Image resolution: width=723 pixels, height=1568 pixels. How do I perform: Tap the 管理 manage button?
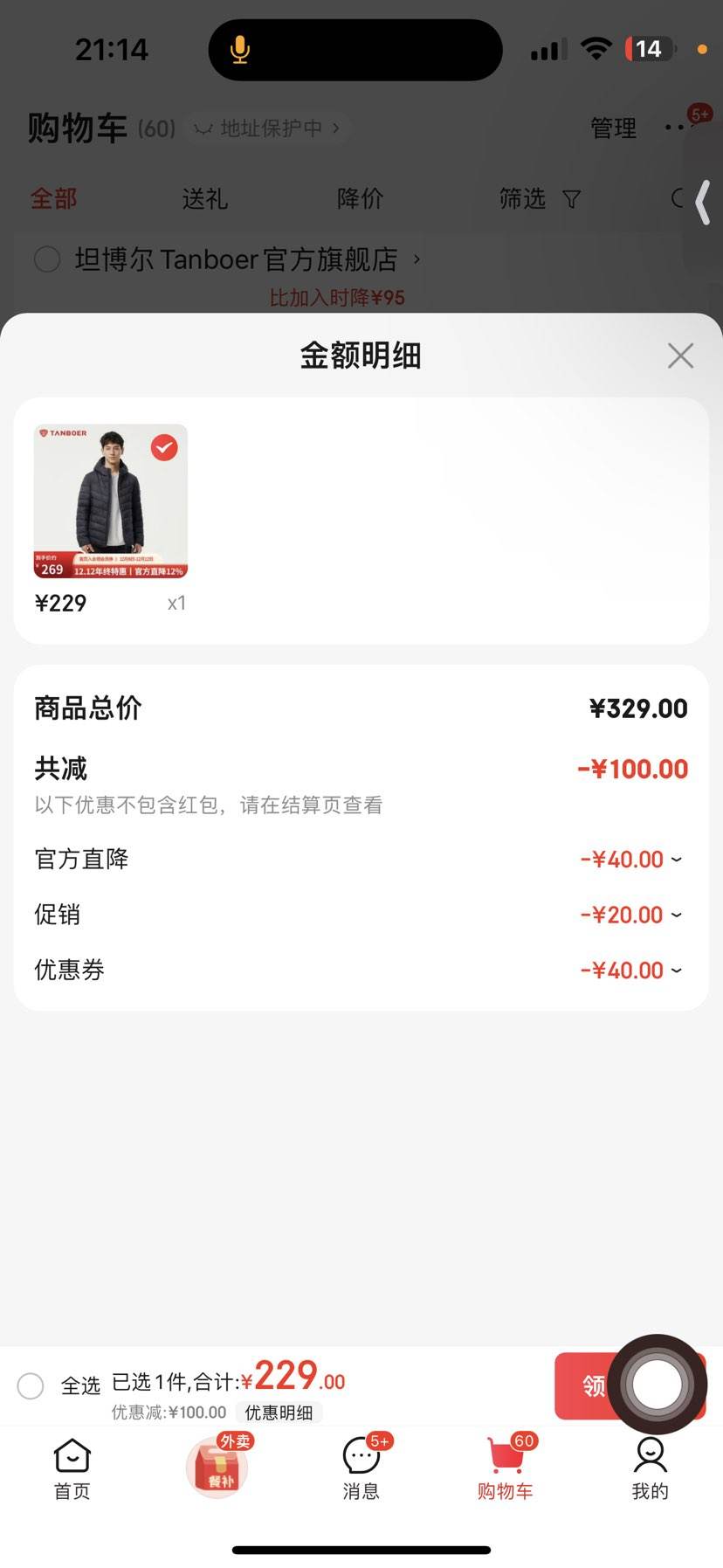(613, 128)
